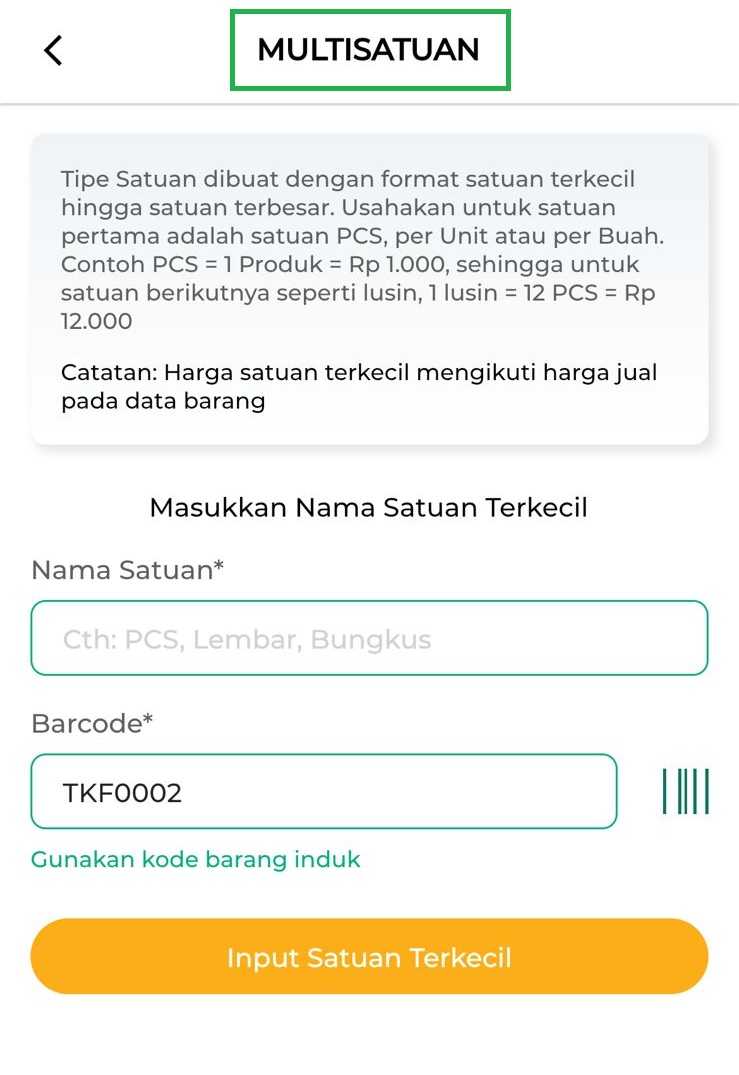Tap the 'Gunakan kode barang induk' link
This screenshot has width=739, height=1075.
click(x=196, y=859)
